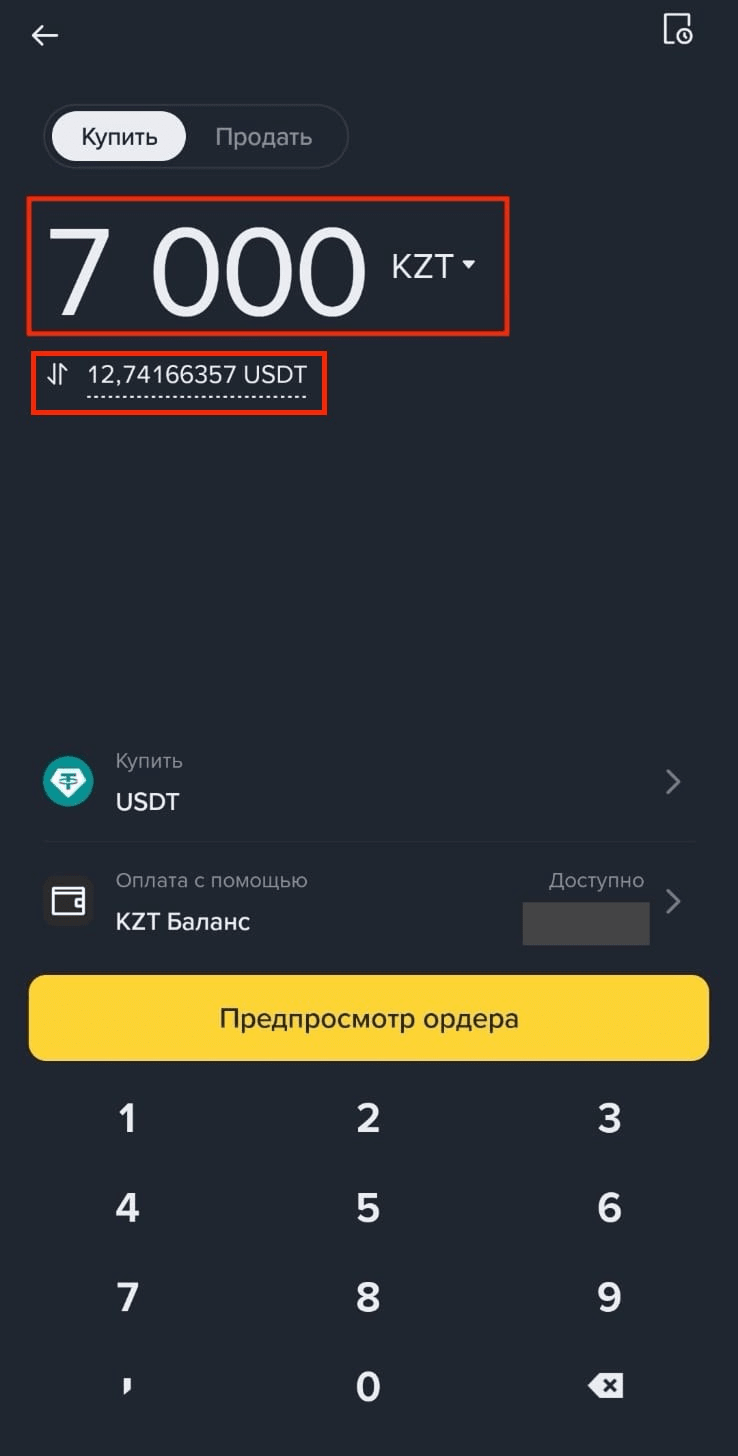Open the order history icon
Screen dimensions: 738x1456
678,29
